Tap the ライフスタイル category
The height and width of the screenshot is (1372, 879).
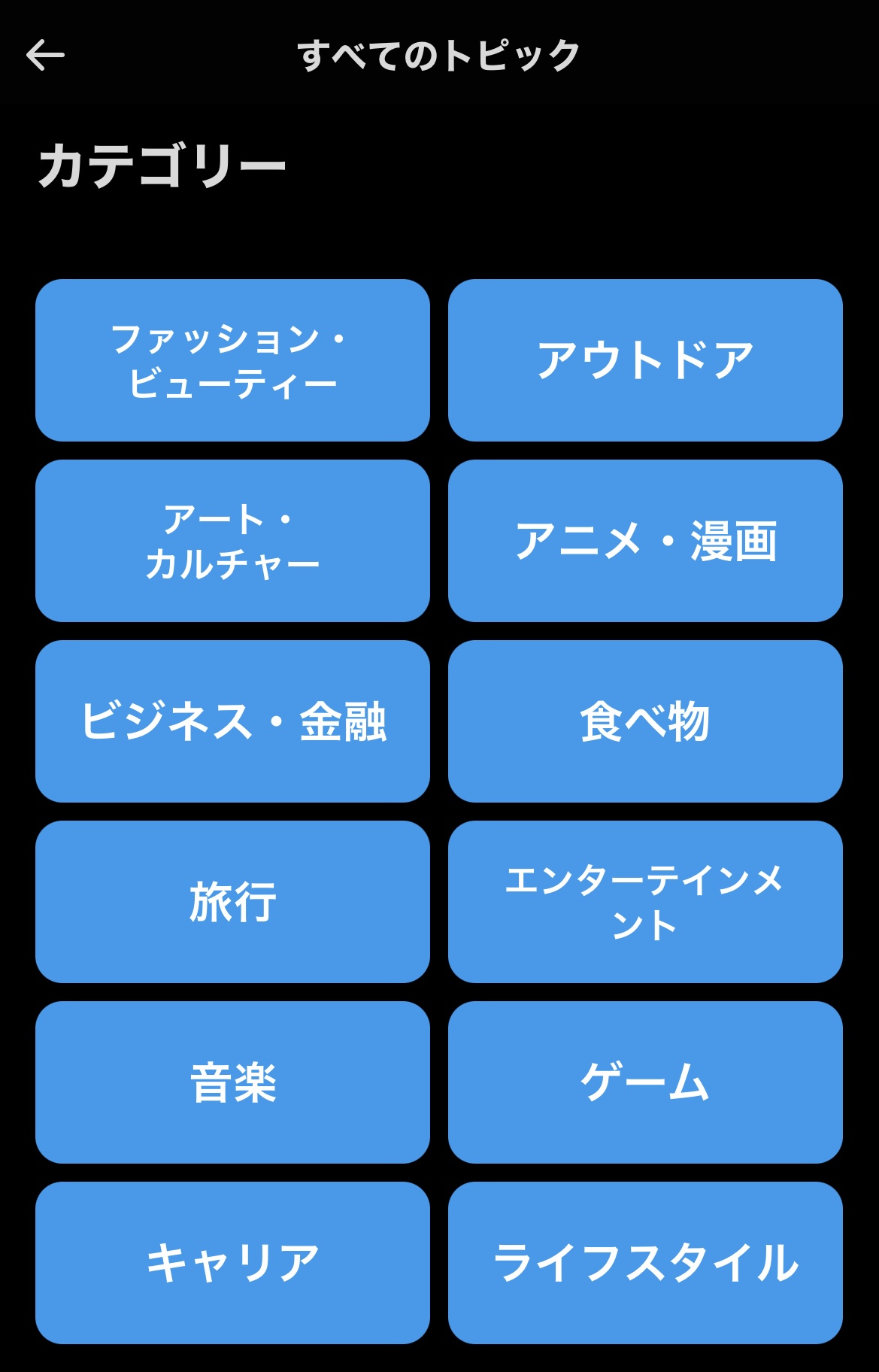(645, 1263)
